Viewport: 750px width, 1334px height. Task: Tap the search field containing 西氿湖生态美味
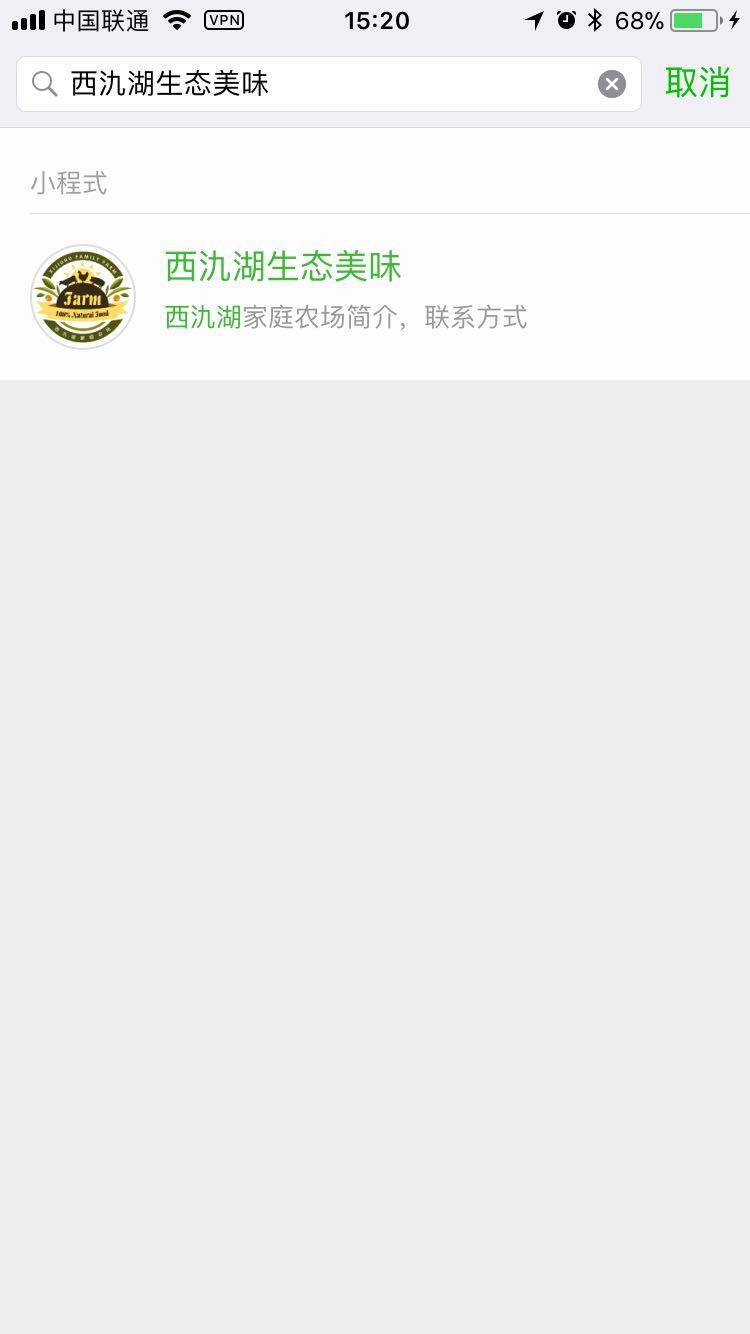320,84
